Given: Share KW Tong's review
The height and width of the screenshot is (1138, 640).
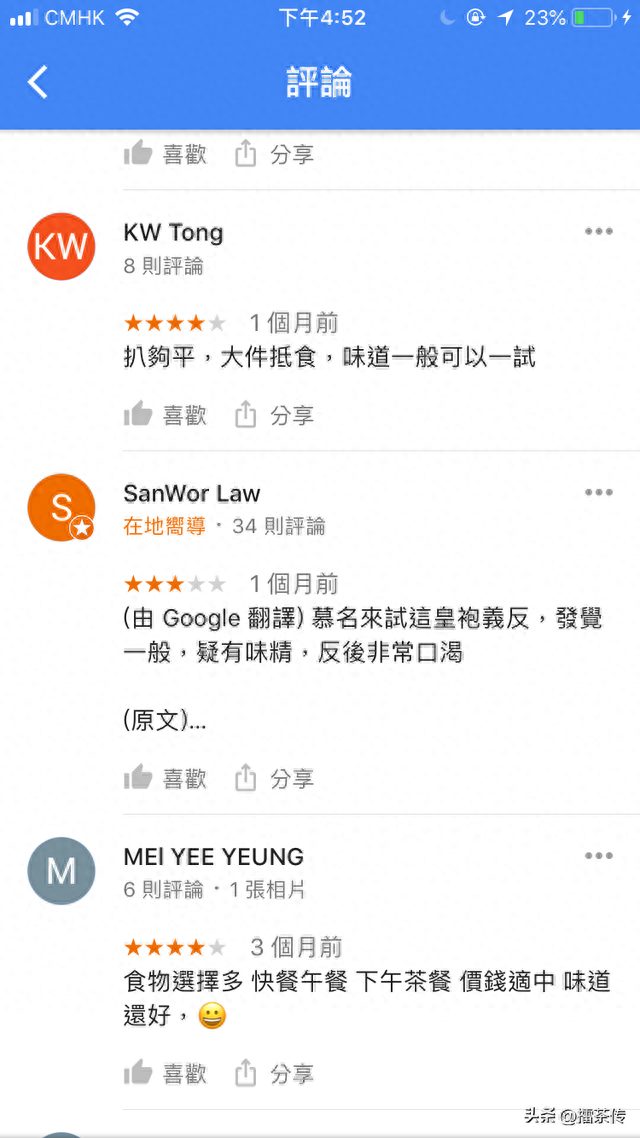Looking at the screenshot, I should click(x=274, y=415).
